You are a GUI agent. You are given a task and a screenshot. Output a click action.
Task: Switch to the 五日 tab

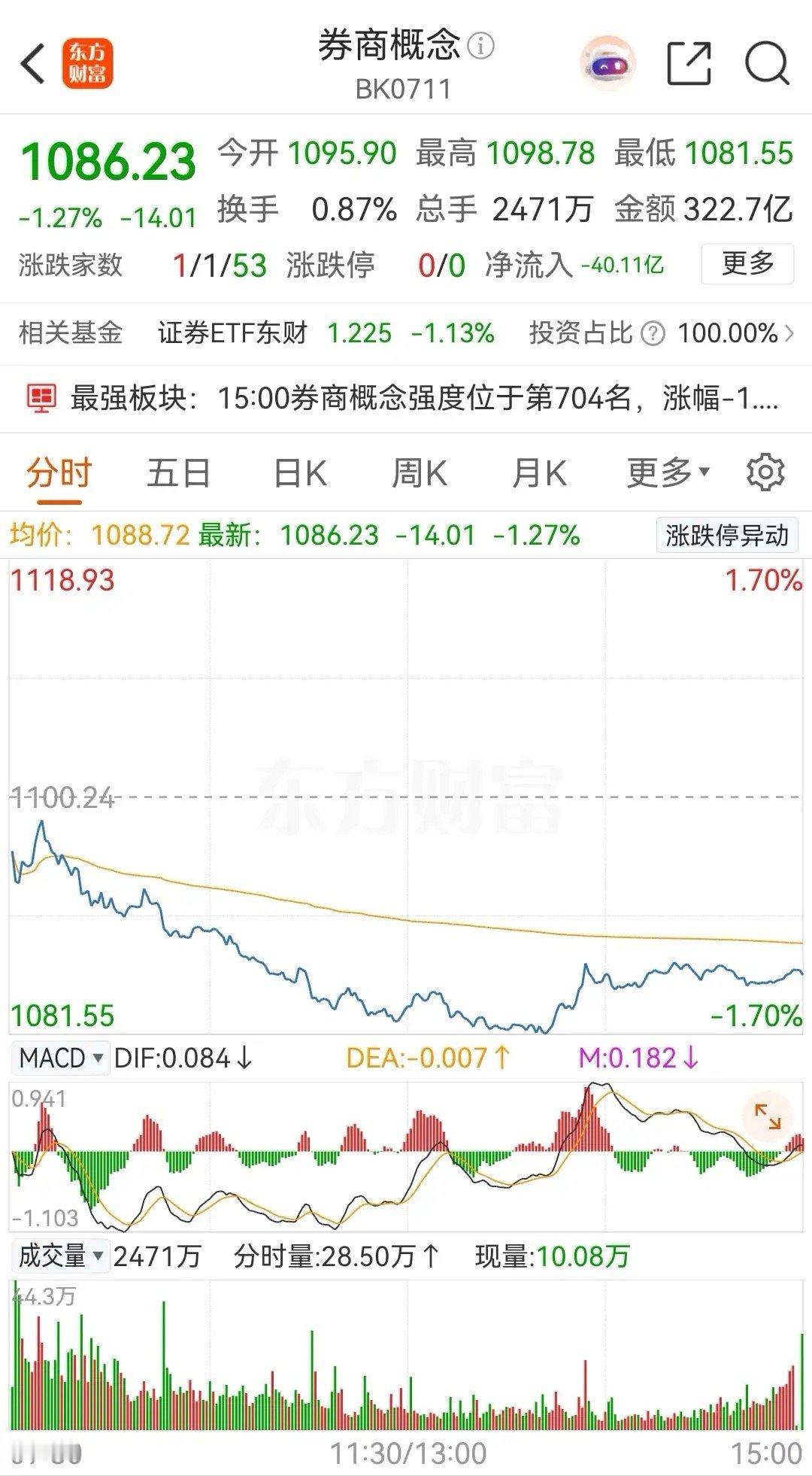point(179,474)
